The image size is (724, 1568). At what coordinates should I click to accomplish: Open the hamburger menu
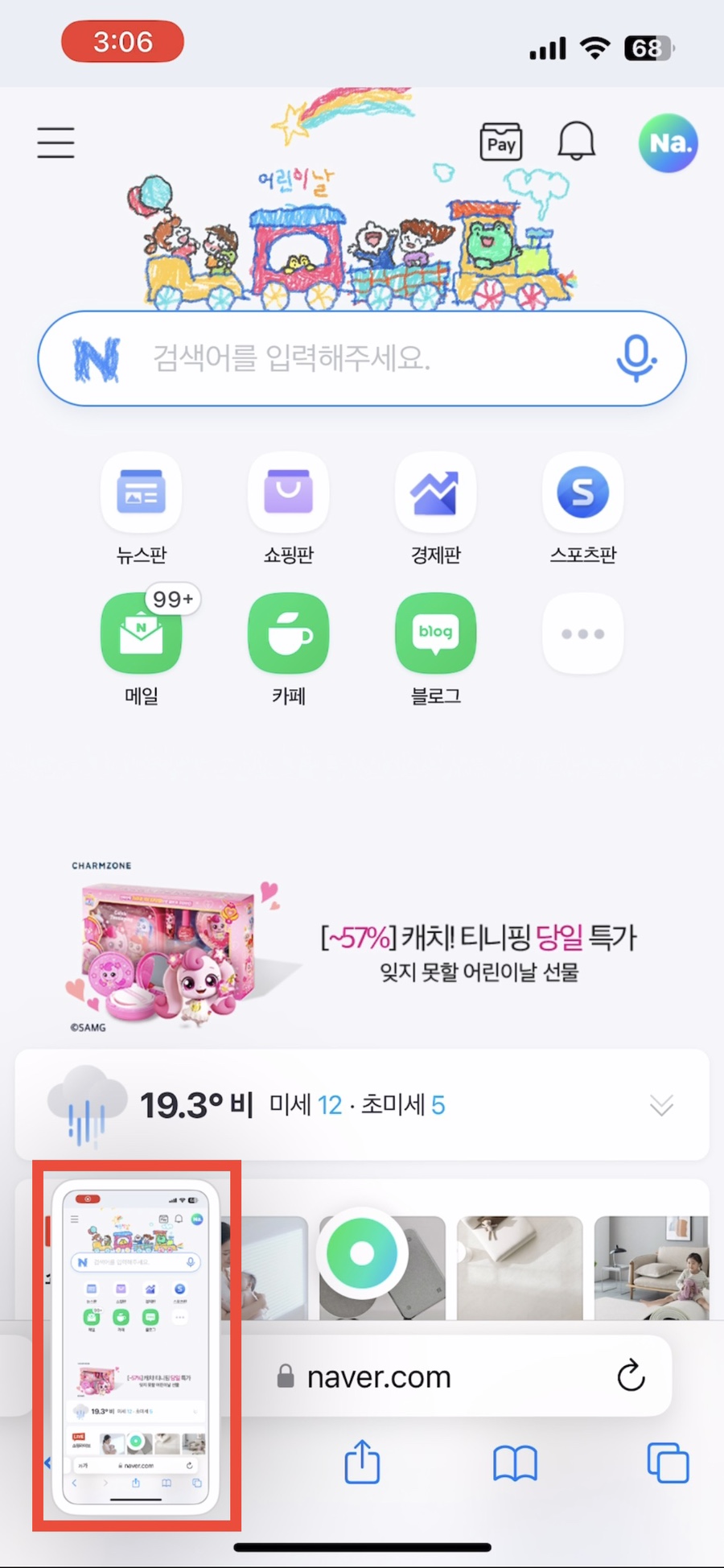[x=56, y=142]
